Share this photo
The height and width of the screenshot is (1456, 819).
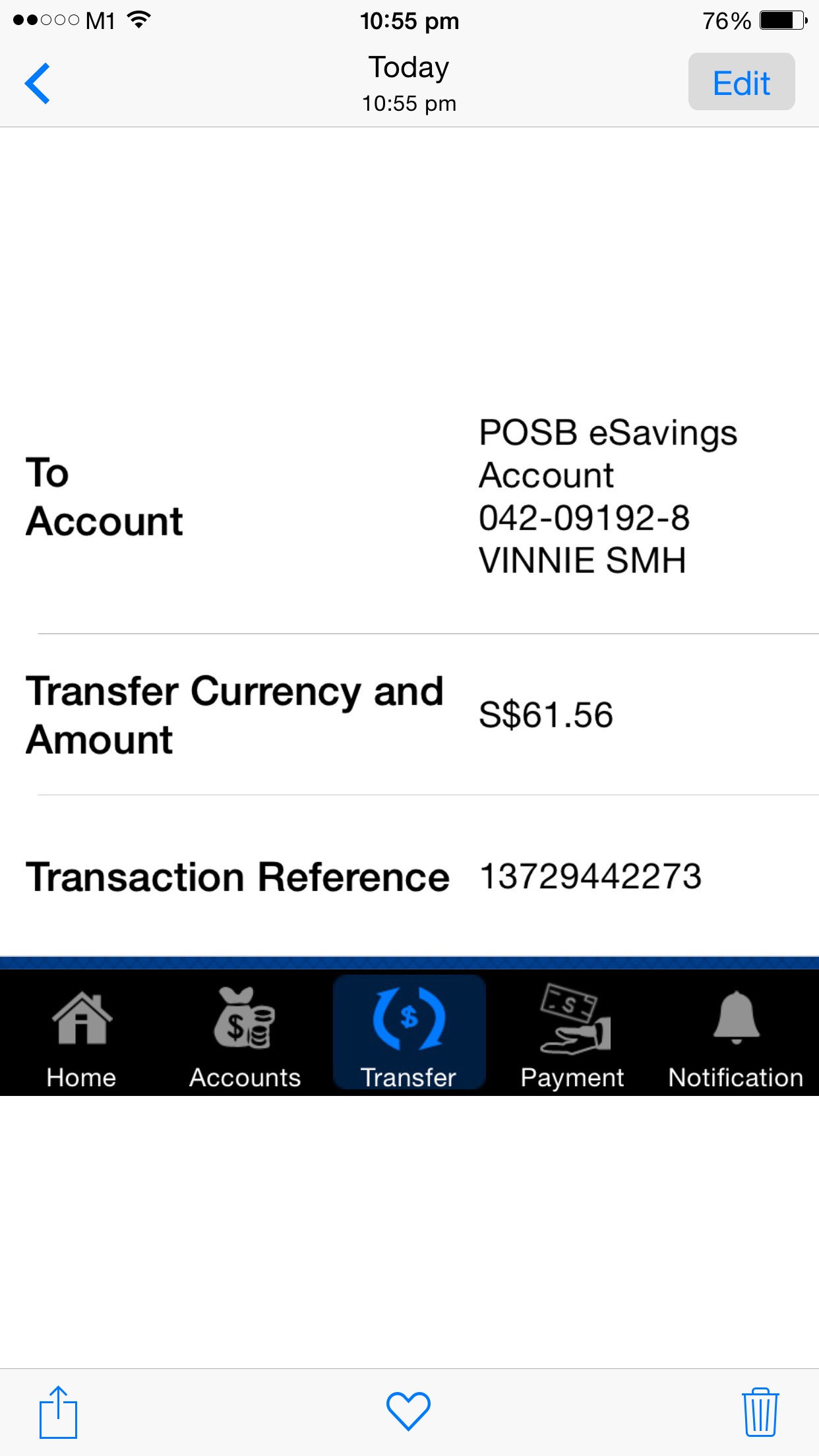(58, 1412)
